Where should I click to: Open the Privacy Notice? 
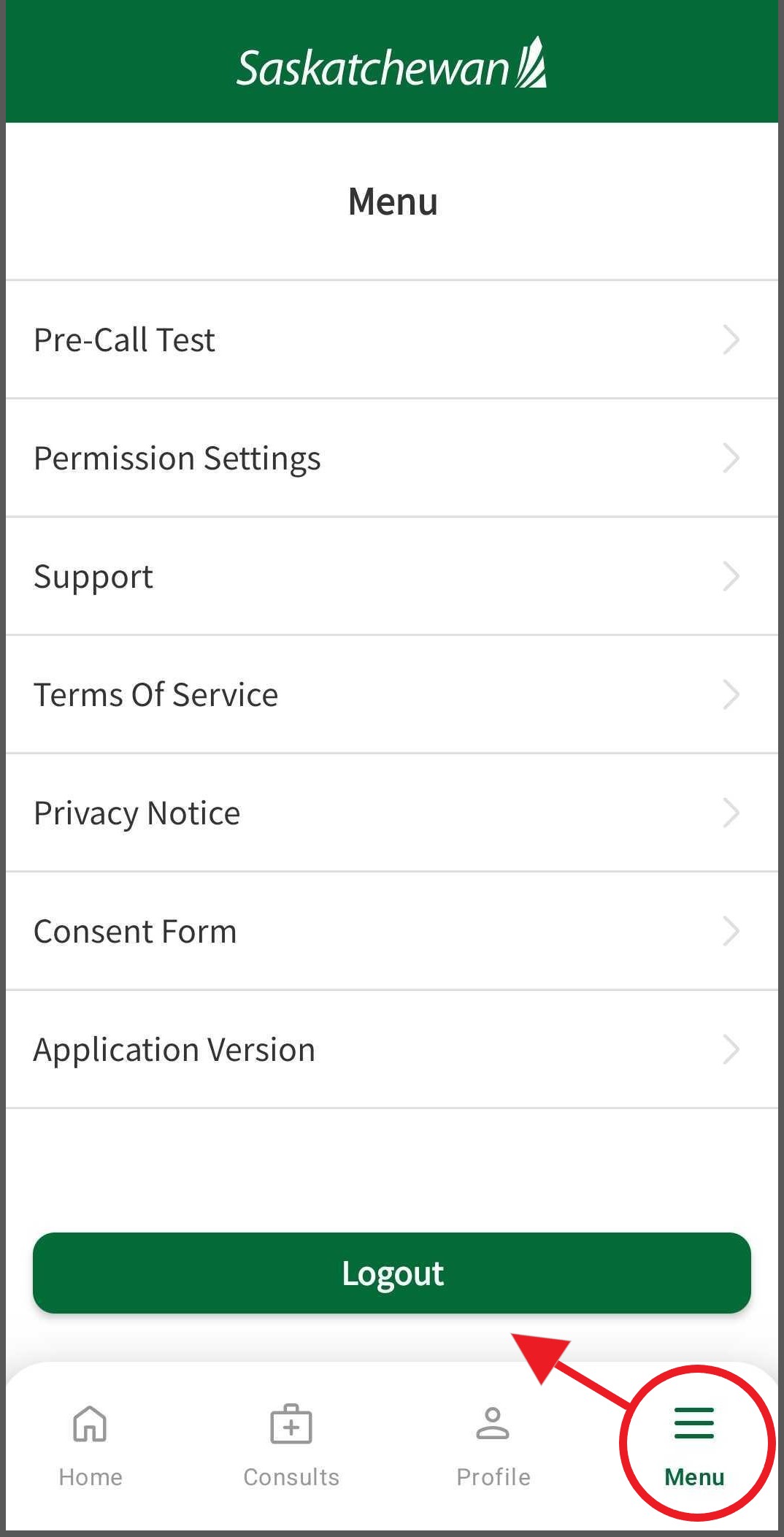click(x=391, y=813)
